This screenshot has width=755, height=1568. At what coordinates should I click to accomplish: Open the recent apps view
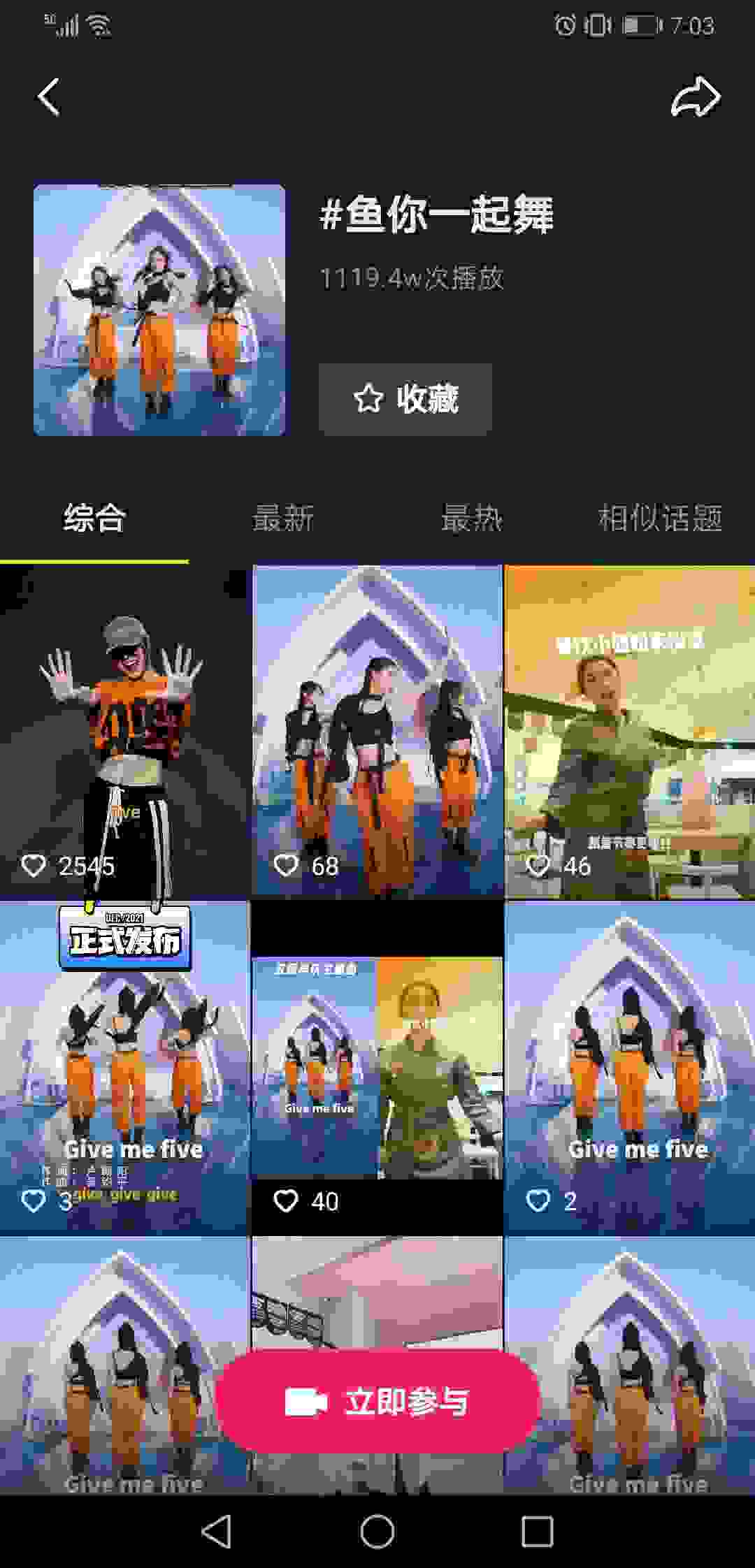pyautogui.click(x=538, y=1532)
